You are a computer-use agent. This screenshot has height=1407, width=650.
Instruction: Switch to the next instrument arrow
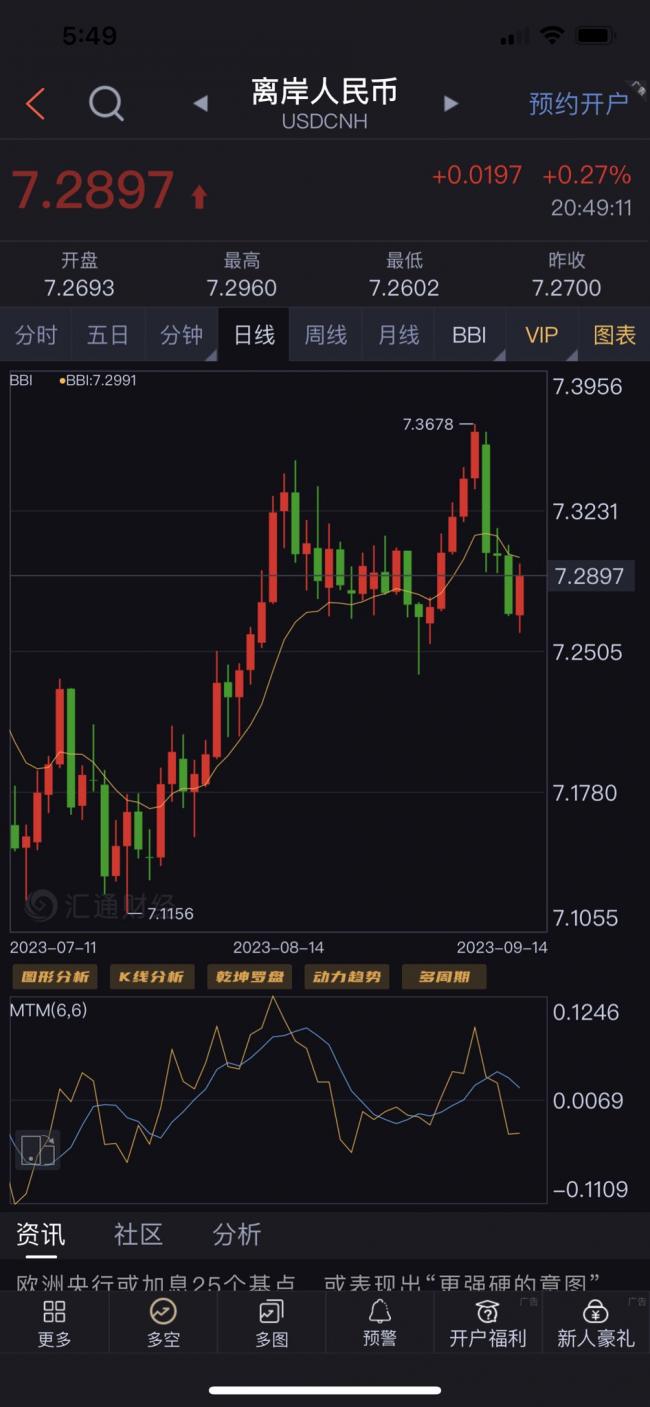click(x=450, y=104)
